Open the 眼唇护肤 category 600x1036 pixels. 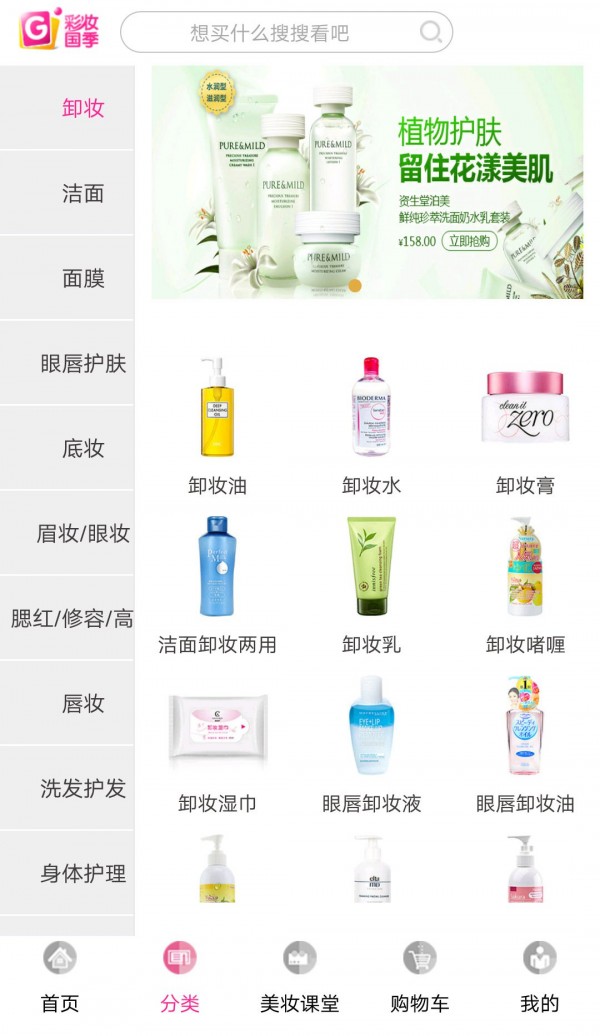pyautogui.click(x=83, y=363)
